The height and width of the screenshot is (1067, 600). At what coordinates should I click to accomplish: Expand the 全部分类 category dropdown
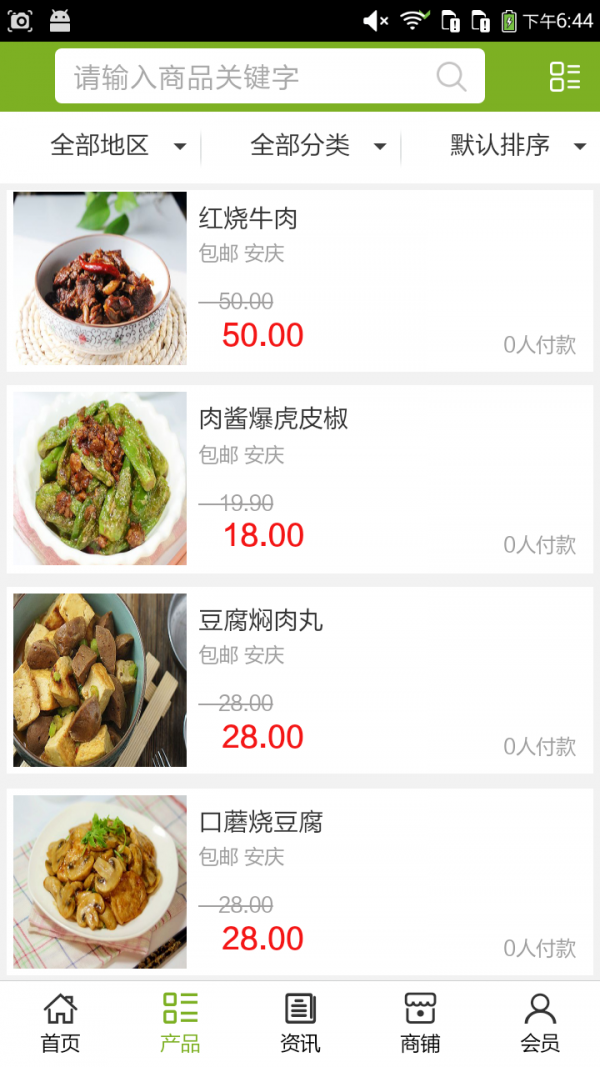click(318, 146)
